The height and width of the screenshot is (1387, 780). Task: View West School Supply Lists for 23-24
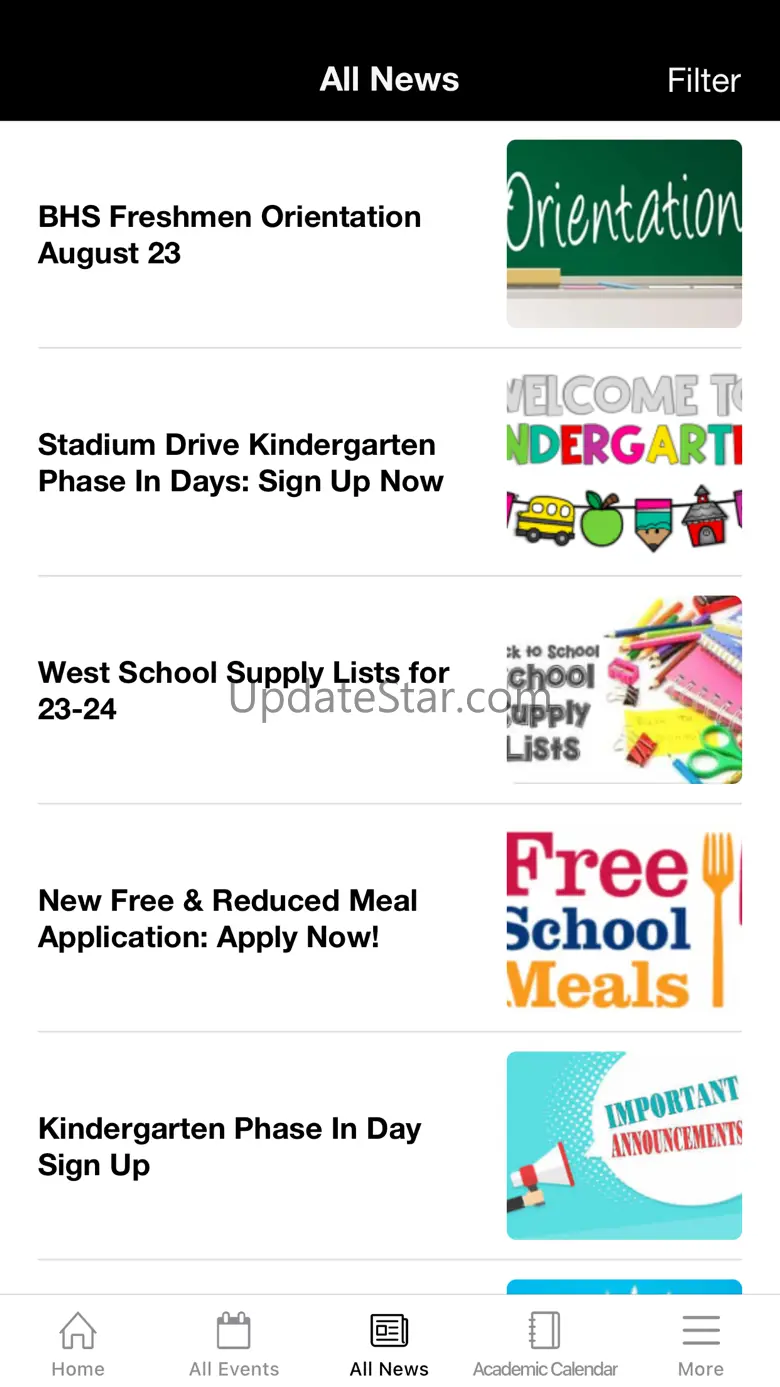pos(243,690)
